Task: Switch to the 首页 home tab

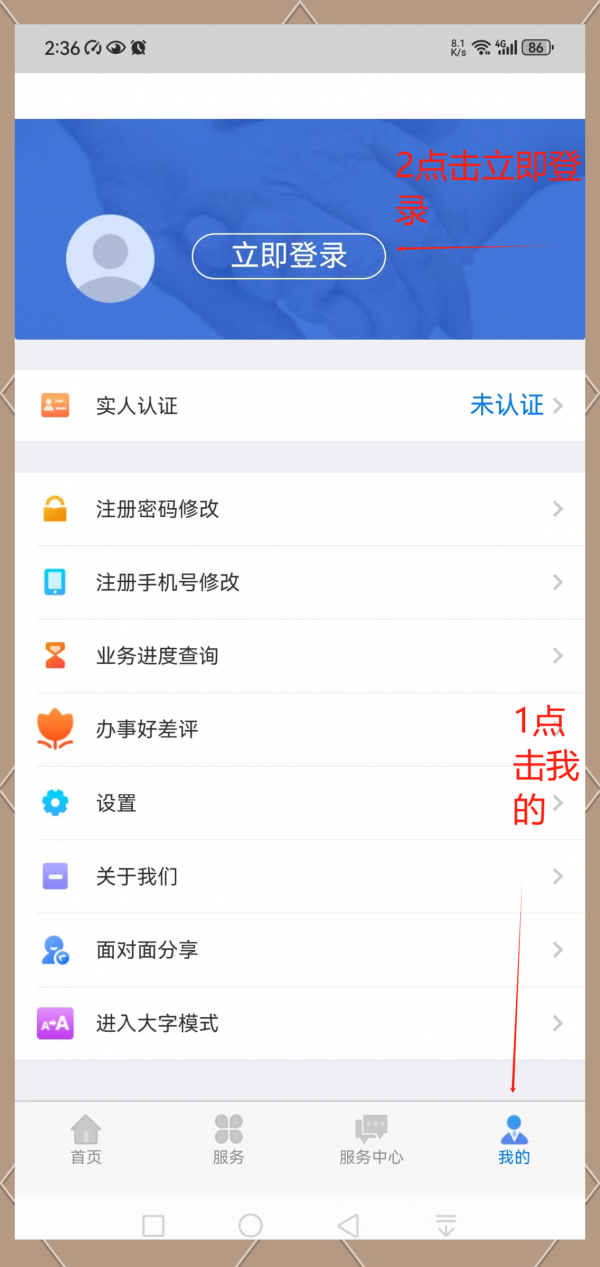Action: pyautogui.click(x=86, y=1140)
